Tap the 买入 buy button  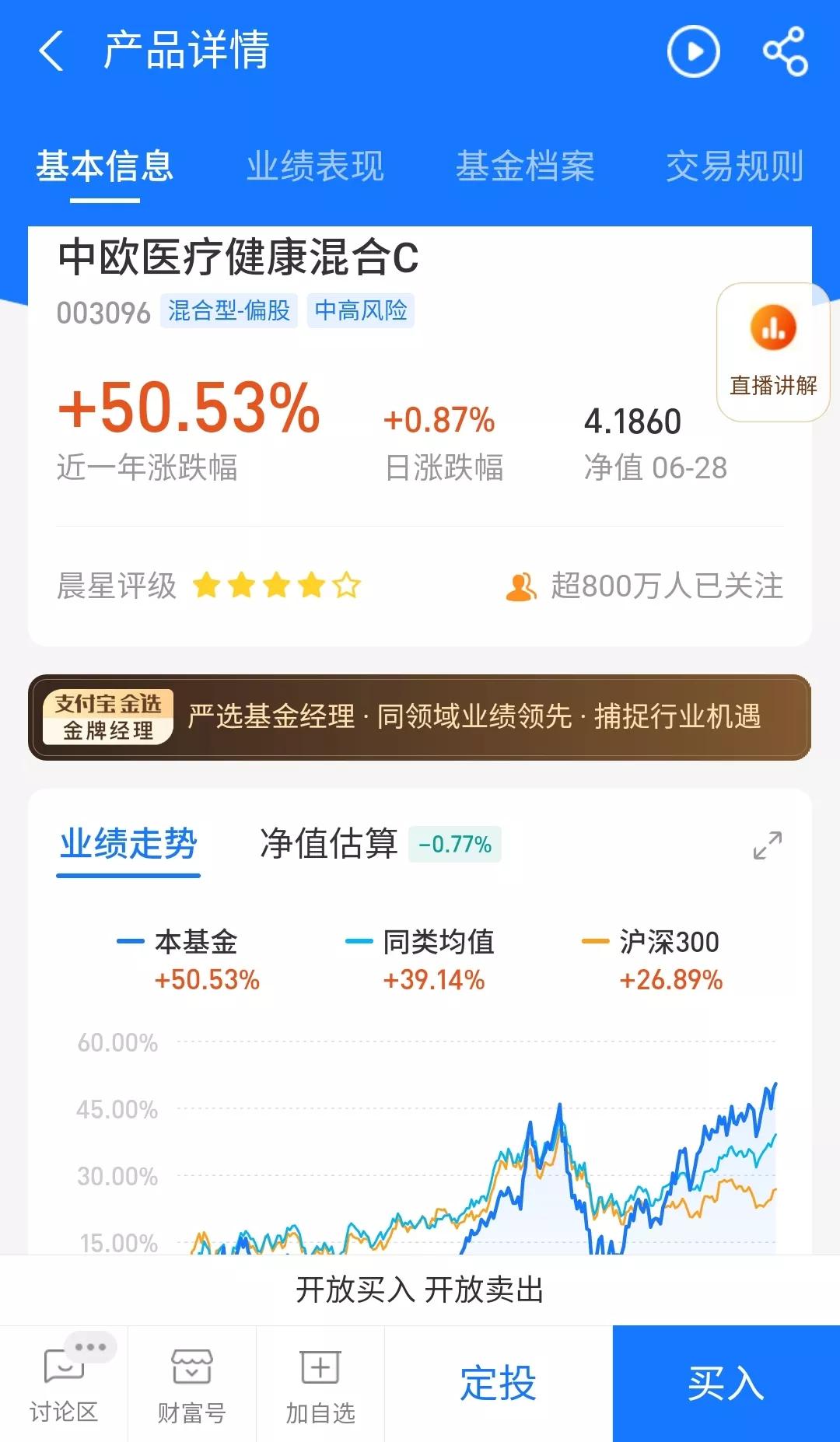[x=724, y=1384]
